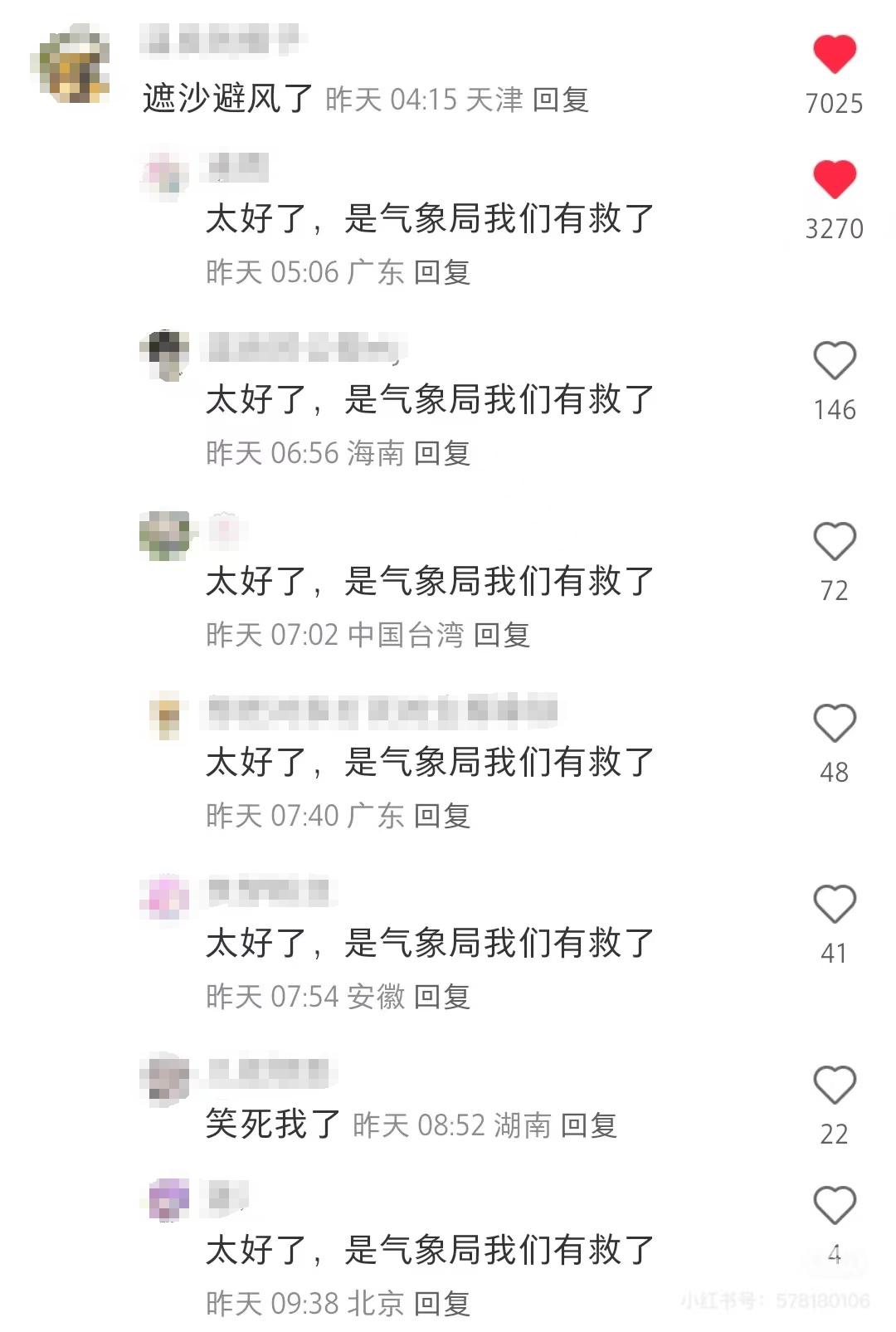Reply to the Anhui commenter

coord(441,997)
